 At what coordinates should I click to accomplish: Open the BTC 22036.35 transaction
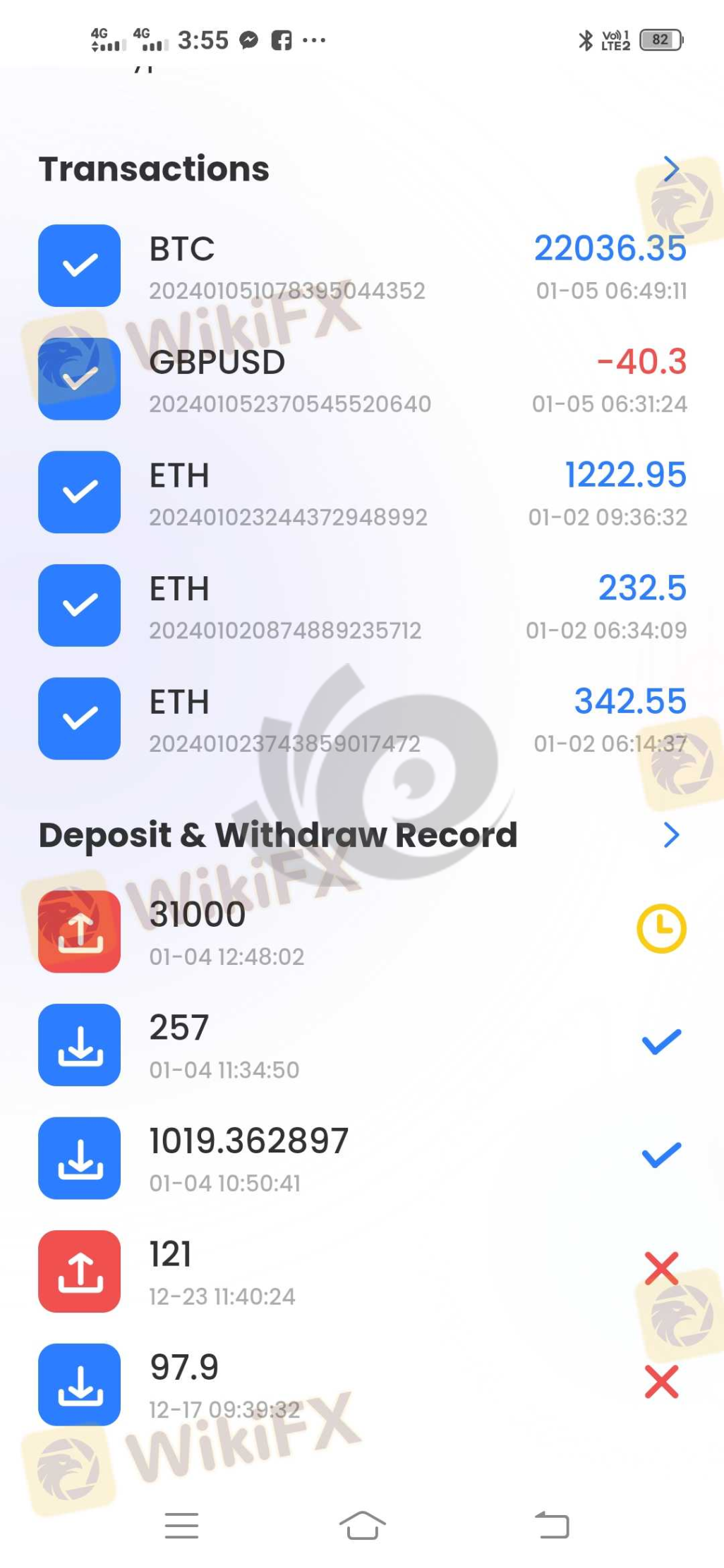click(x=361, y=267)
